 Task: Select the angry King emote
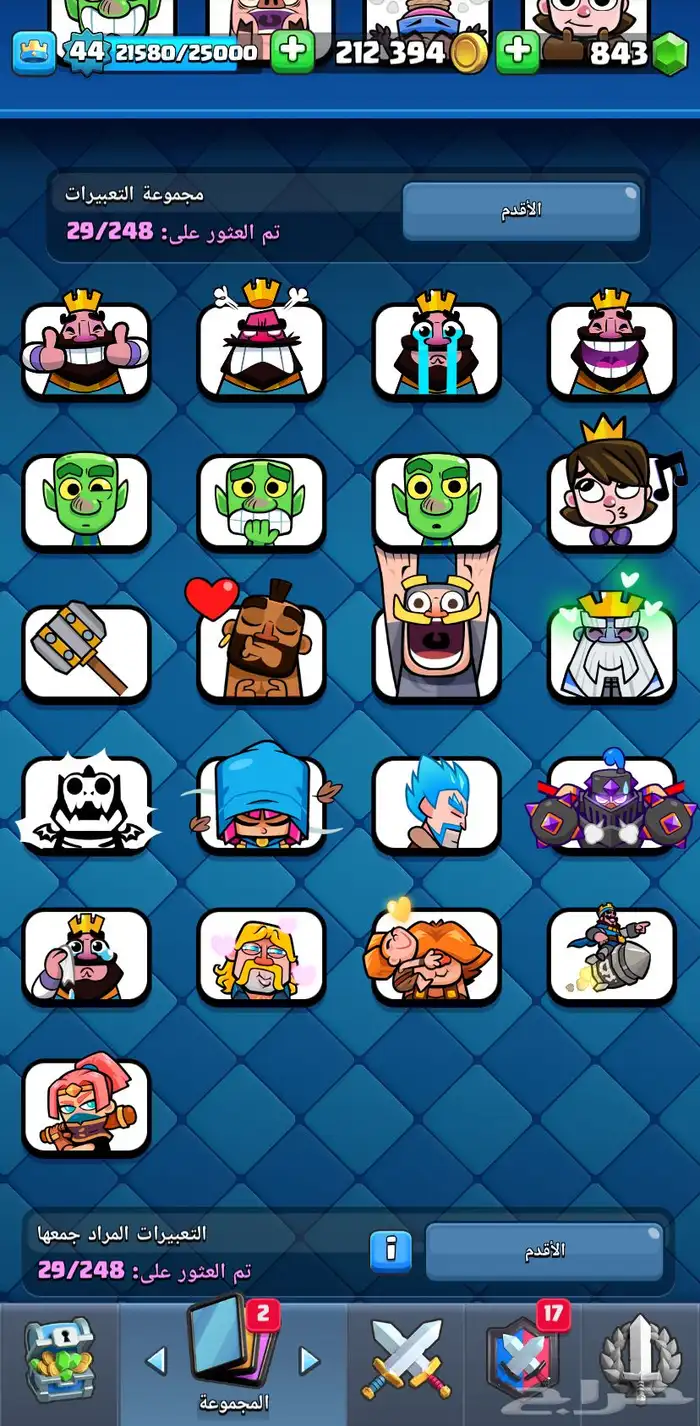tap(261, 350)
